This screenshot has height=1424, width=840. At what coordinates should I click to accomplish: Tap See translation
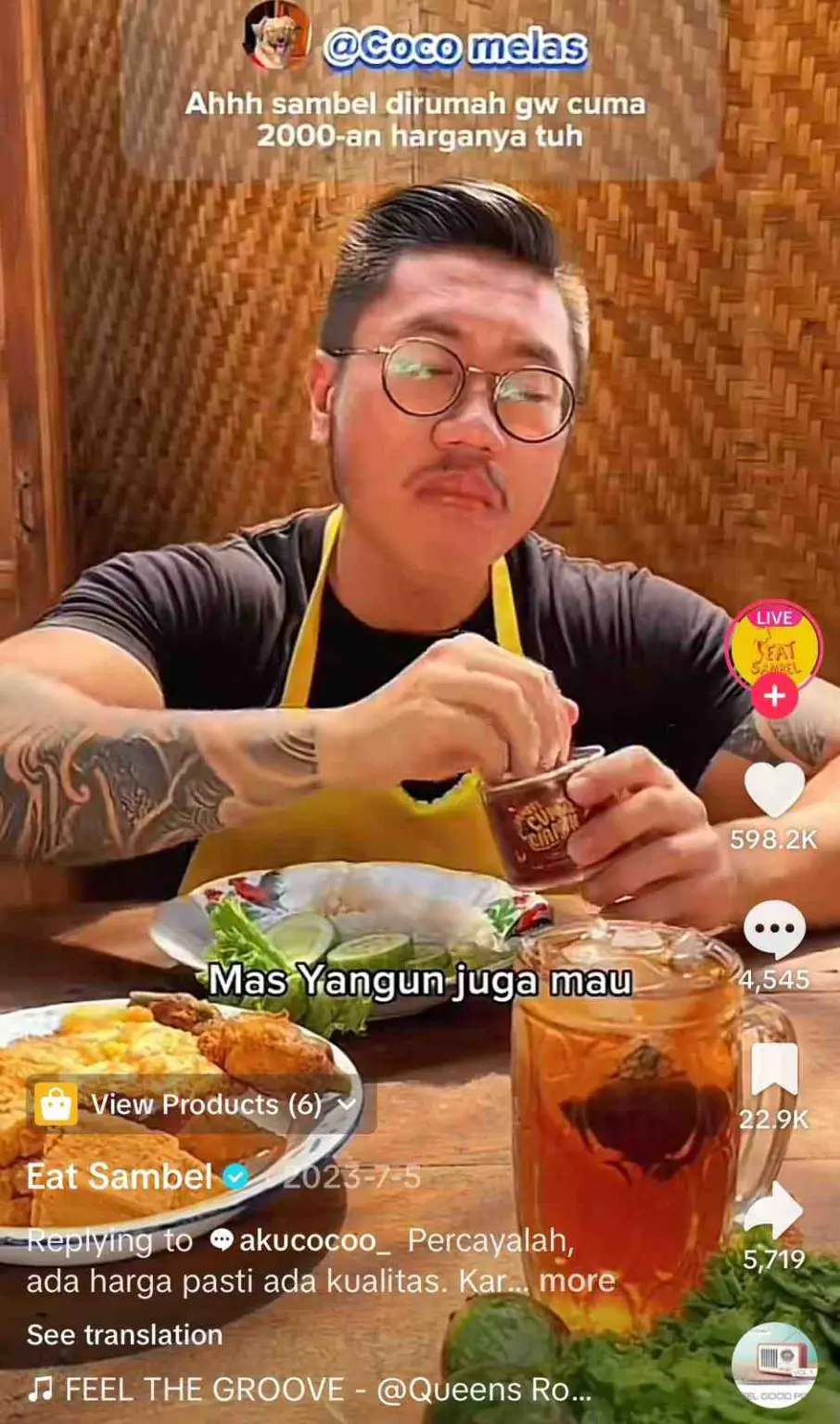[x=124, y=1334]
